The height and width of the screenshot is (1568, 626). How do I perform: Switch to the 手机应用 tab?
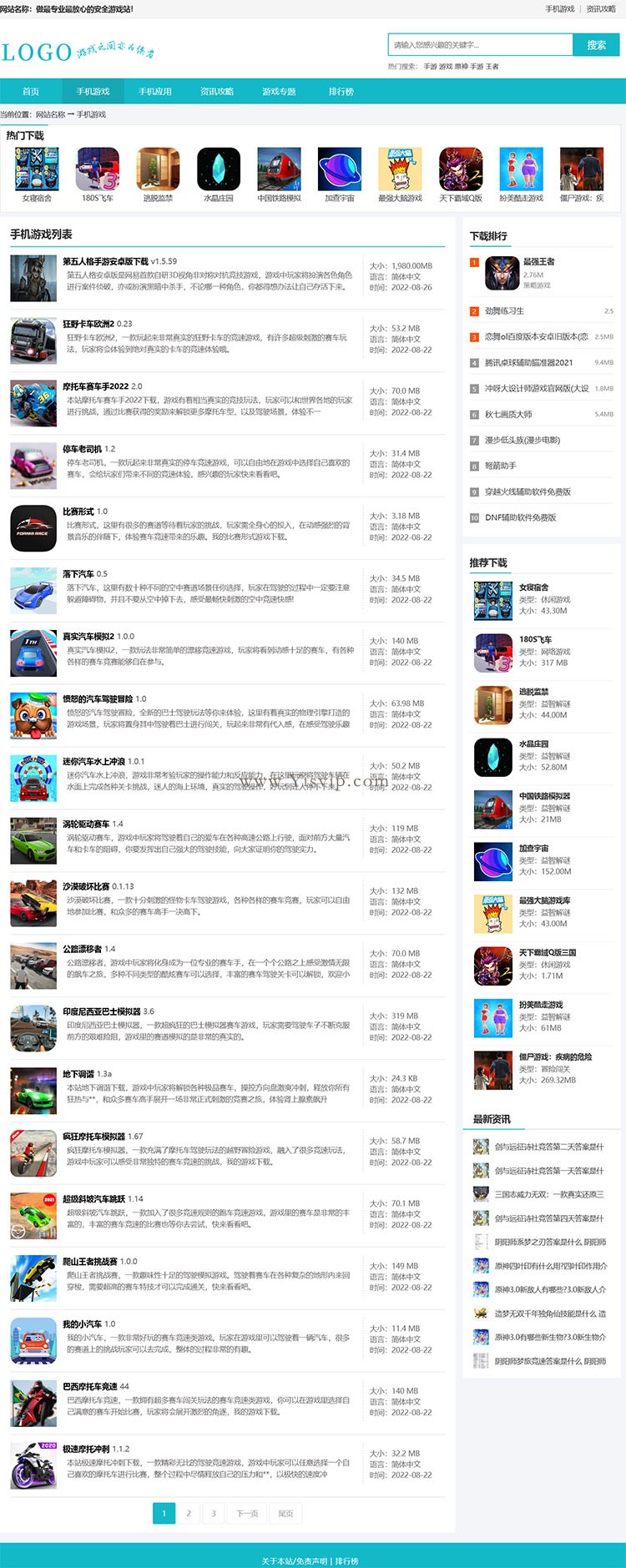(x=154, y=92)
